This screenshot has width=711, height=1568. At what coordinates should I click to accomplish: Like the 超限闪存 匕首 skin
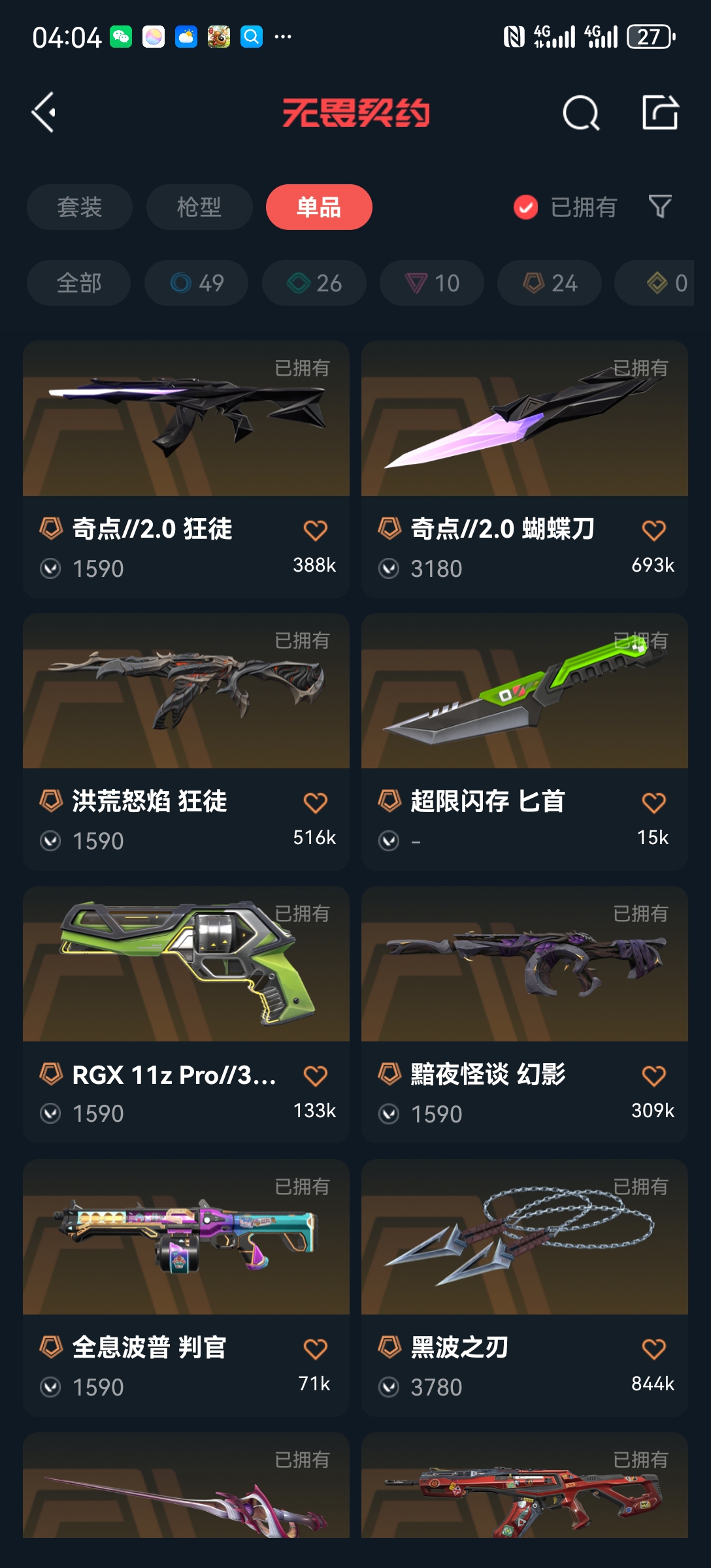[x=653, y=803]
